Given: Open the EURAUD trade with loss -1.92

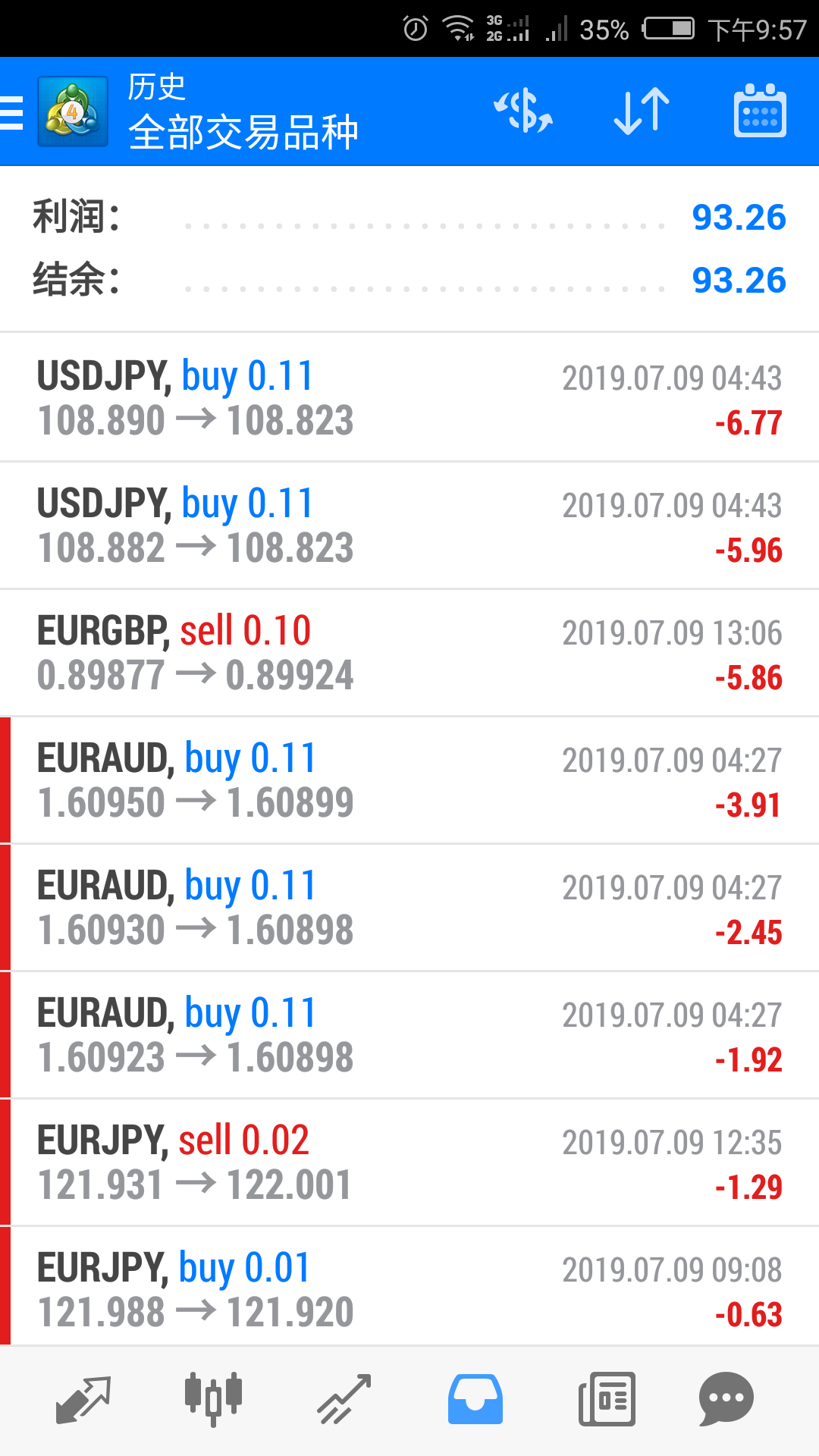Looking at the screenshot, I should [409, 1034].
